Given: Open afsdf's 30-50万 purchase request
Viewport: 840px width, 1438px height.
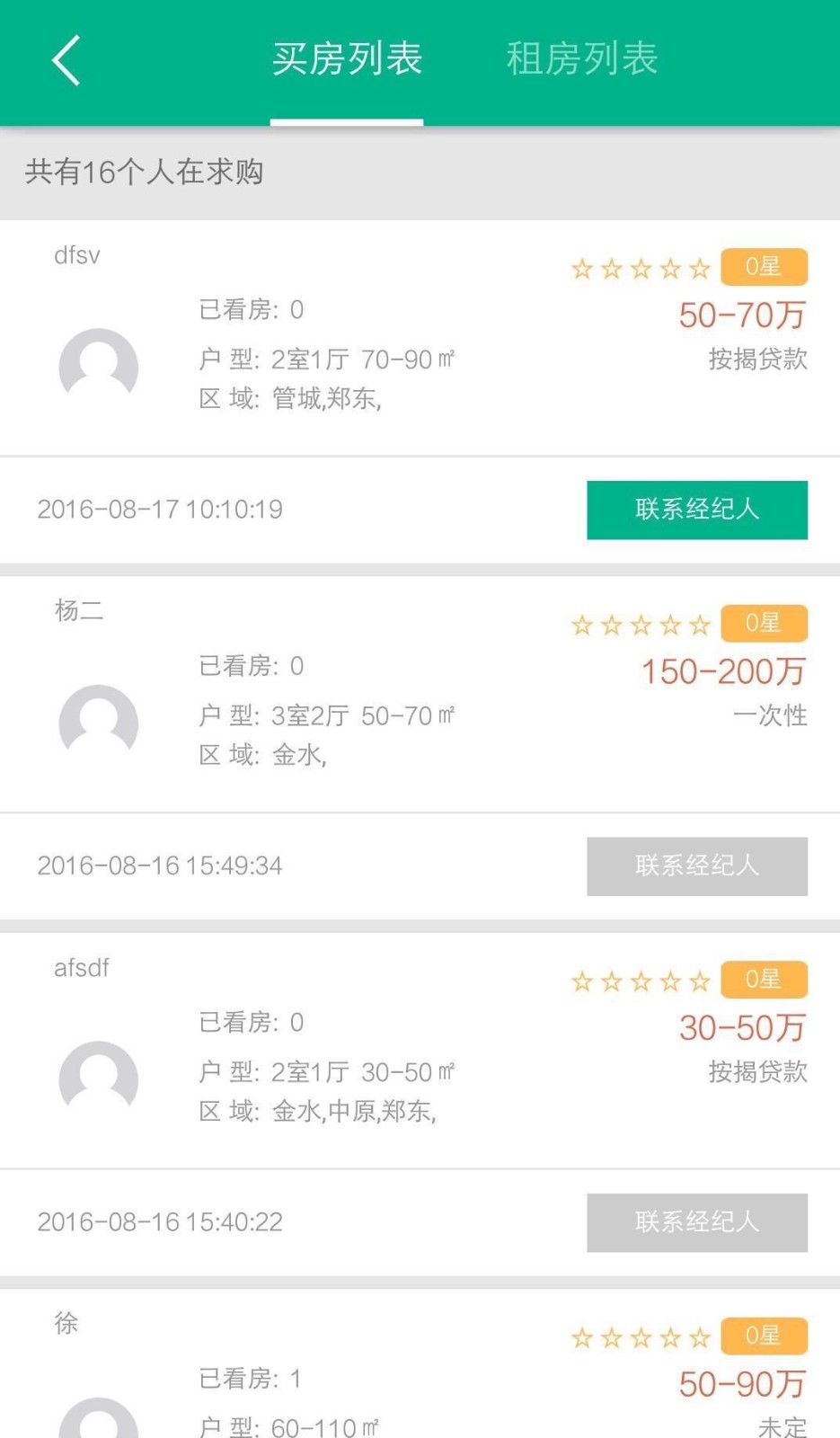Looking at the screenshot, I should pos(420,1052).
